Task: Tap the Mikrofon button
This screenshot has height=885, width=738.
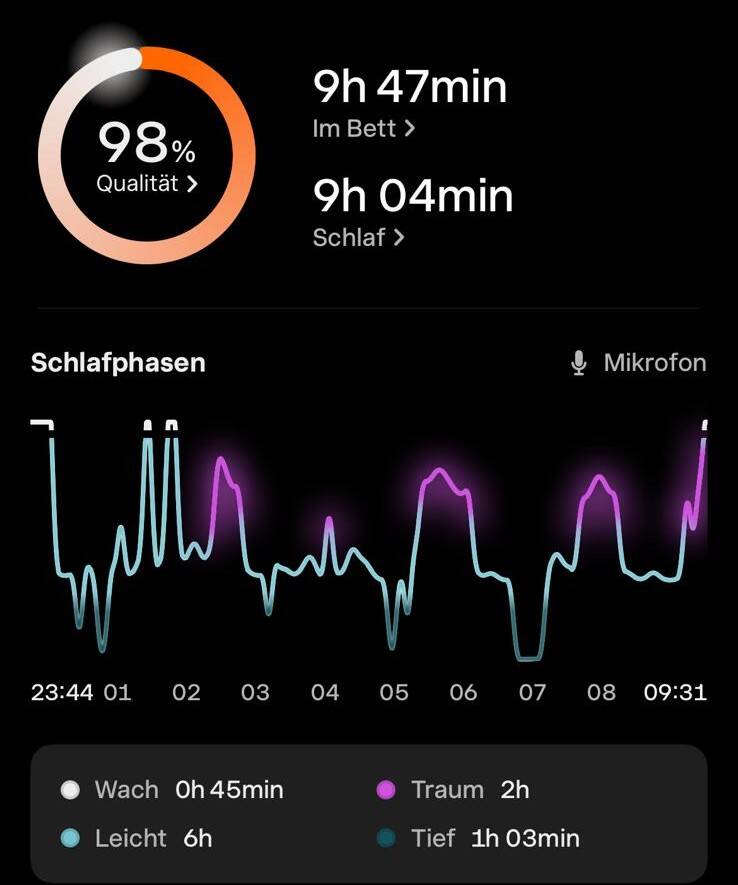Action: click(x=638, y=363)
